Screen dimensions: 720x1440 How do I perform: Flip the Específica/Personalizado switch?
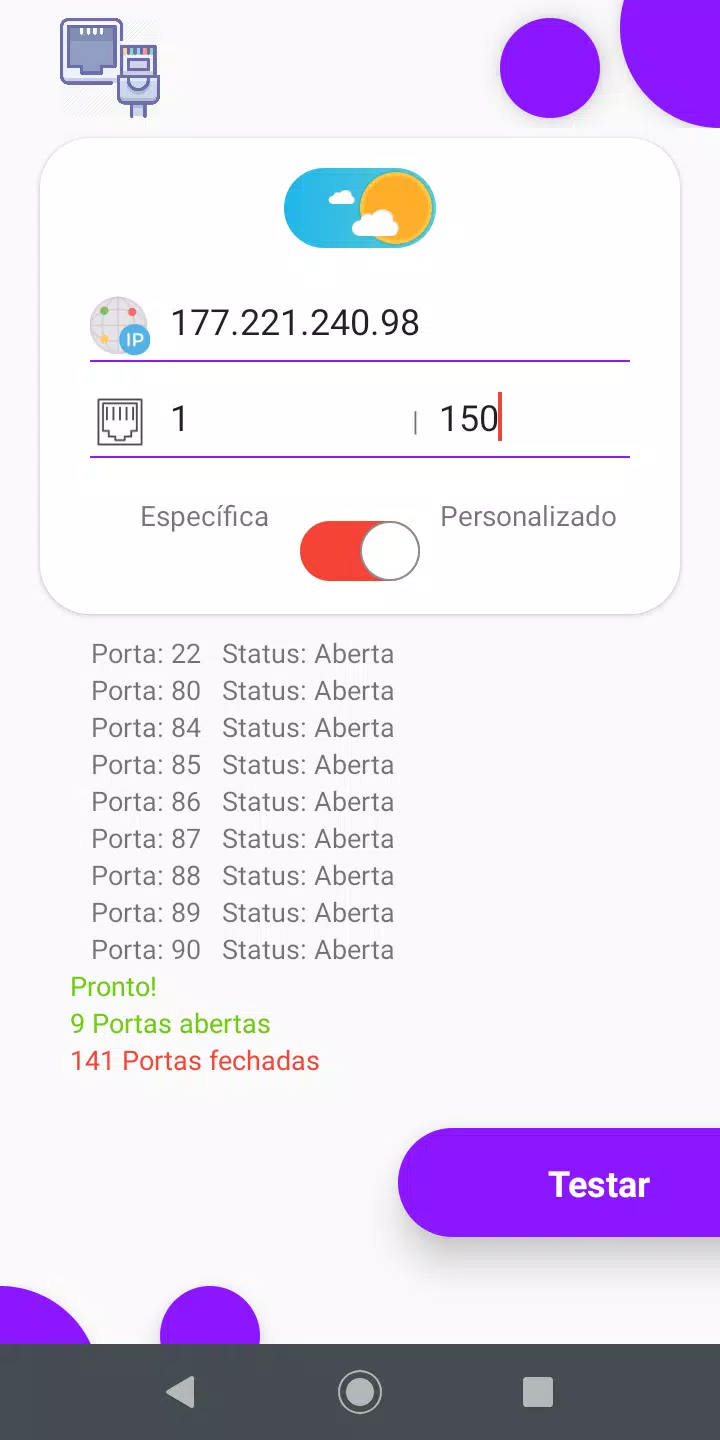click(x=360, y=550)
